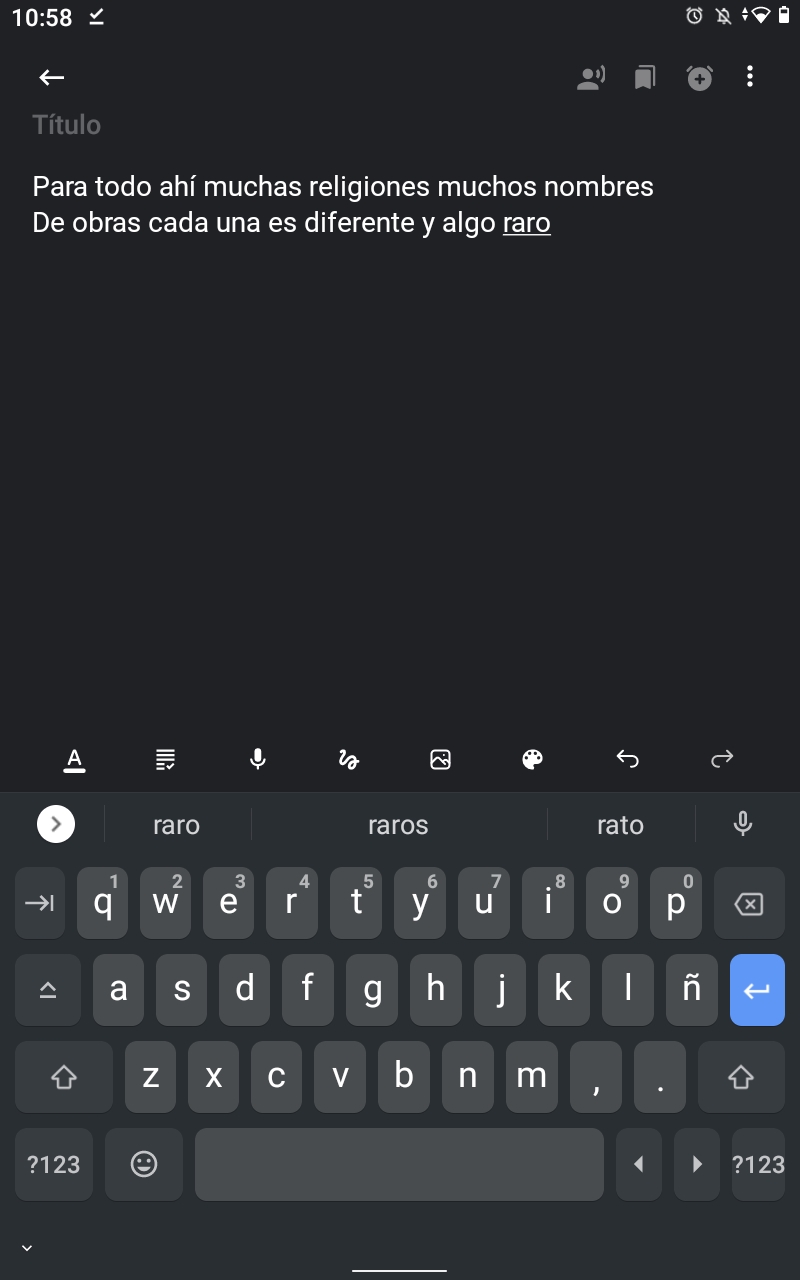Hit the backspace key
The height and width of the screenshot is (1280, 800).
748,904
